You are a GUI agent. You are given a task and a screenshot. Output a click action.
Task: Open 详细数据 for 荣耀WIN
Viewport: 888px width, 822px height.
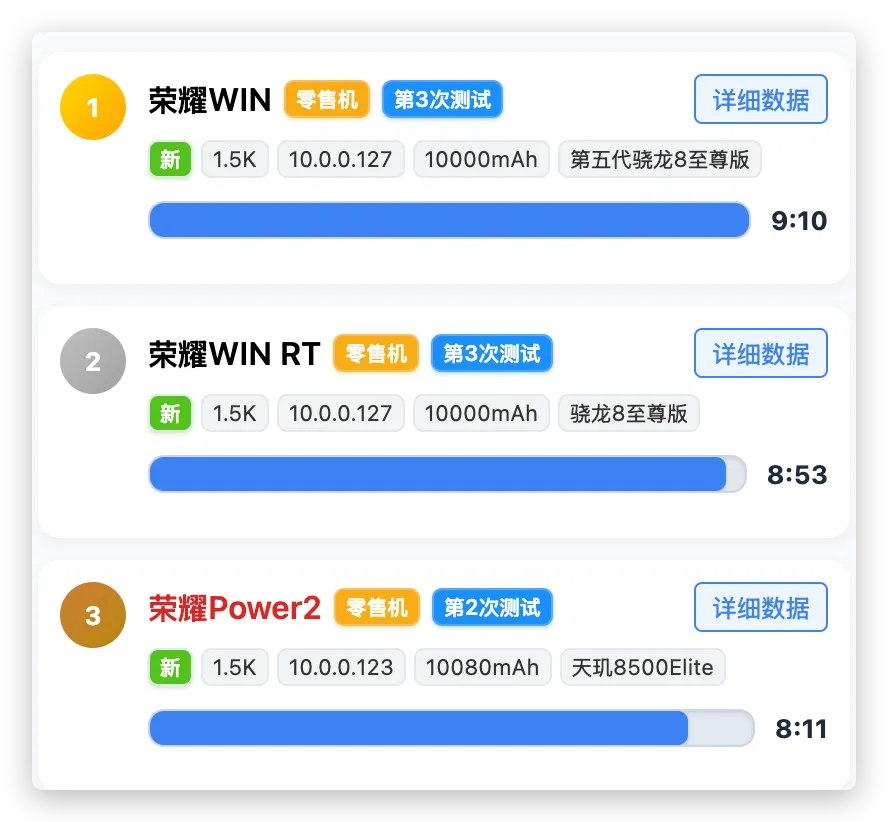(x=760, y=99)
